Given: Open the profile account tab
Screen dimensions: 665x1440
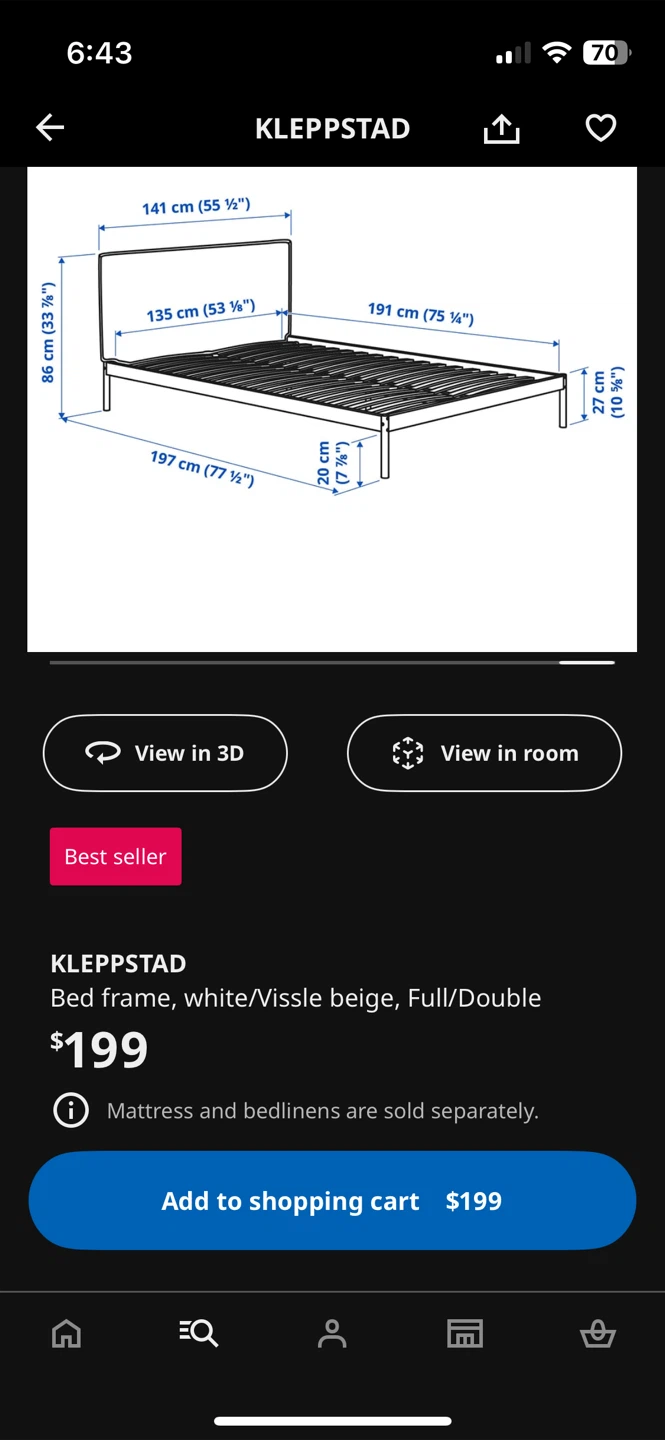Looking at the screenshot, I should point(332,1334).
